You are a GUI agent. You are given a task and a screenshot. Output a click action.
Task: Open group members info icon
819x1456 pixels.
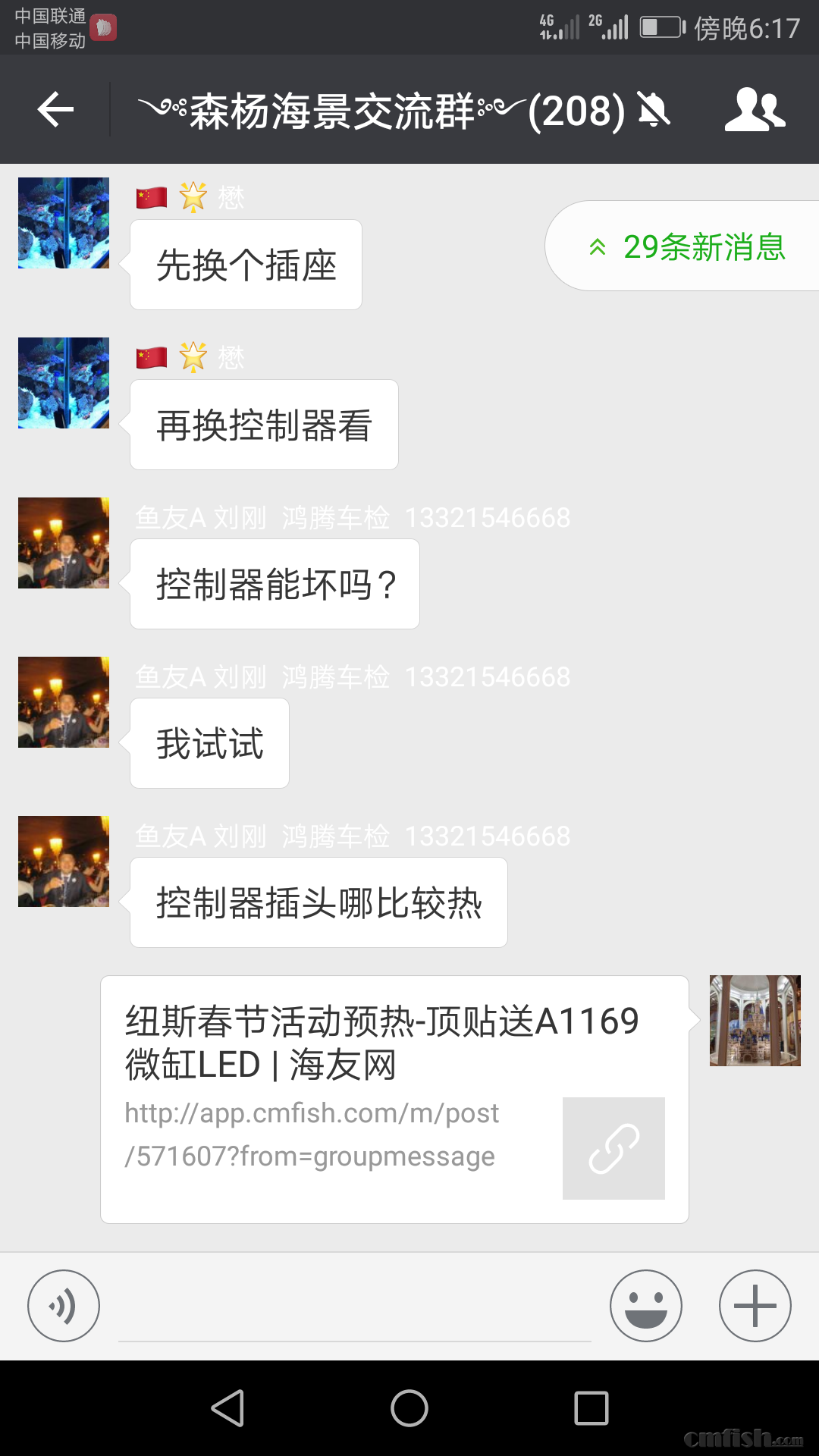point(755,110)
